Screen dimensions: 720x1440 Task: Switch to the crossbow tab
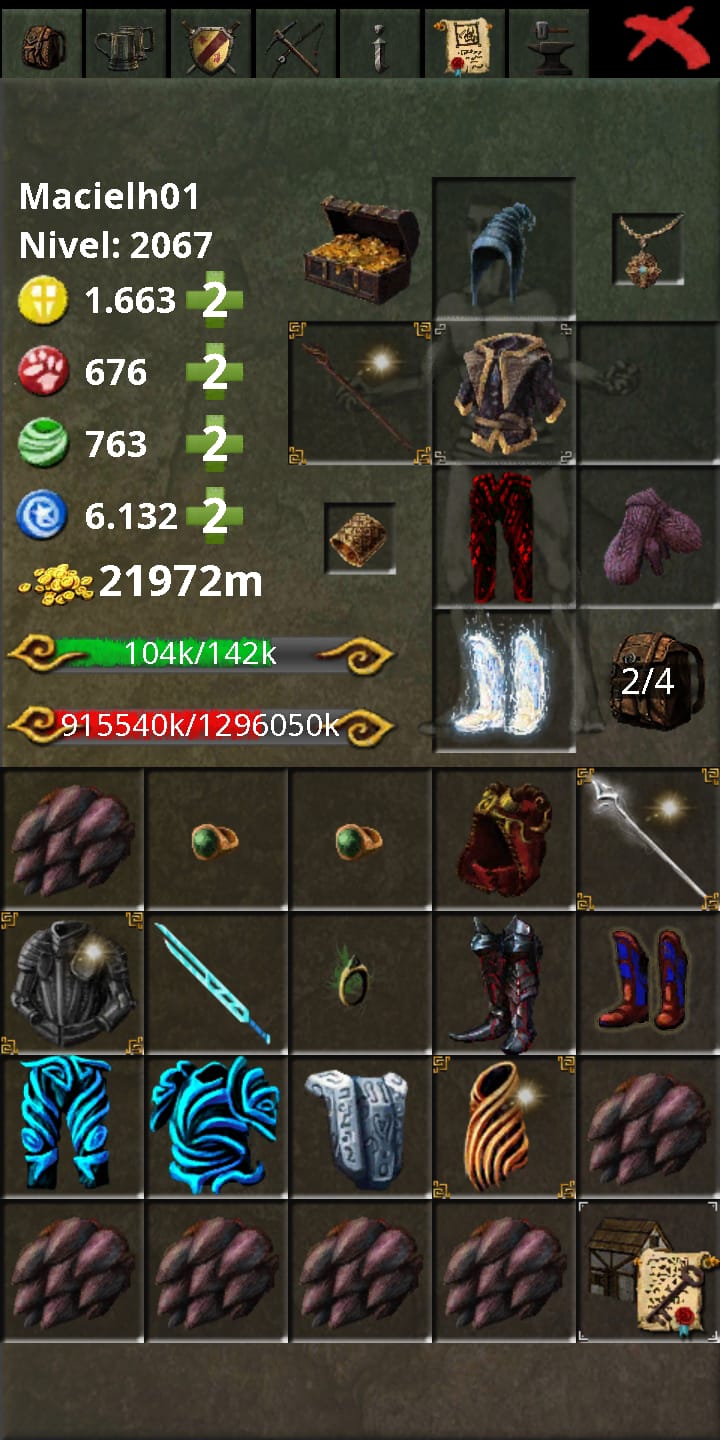[x=295, y=44]
